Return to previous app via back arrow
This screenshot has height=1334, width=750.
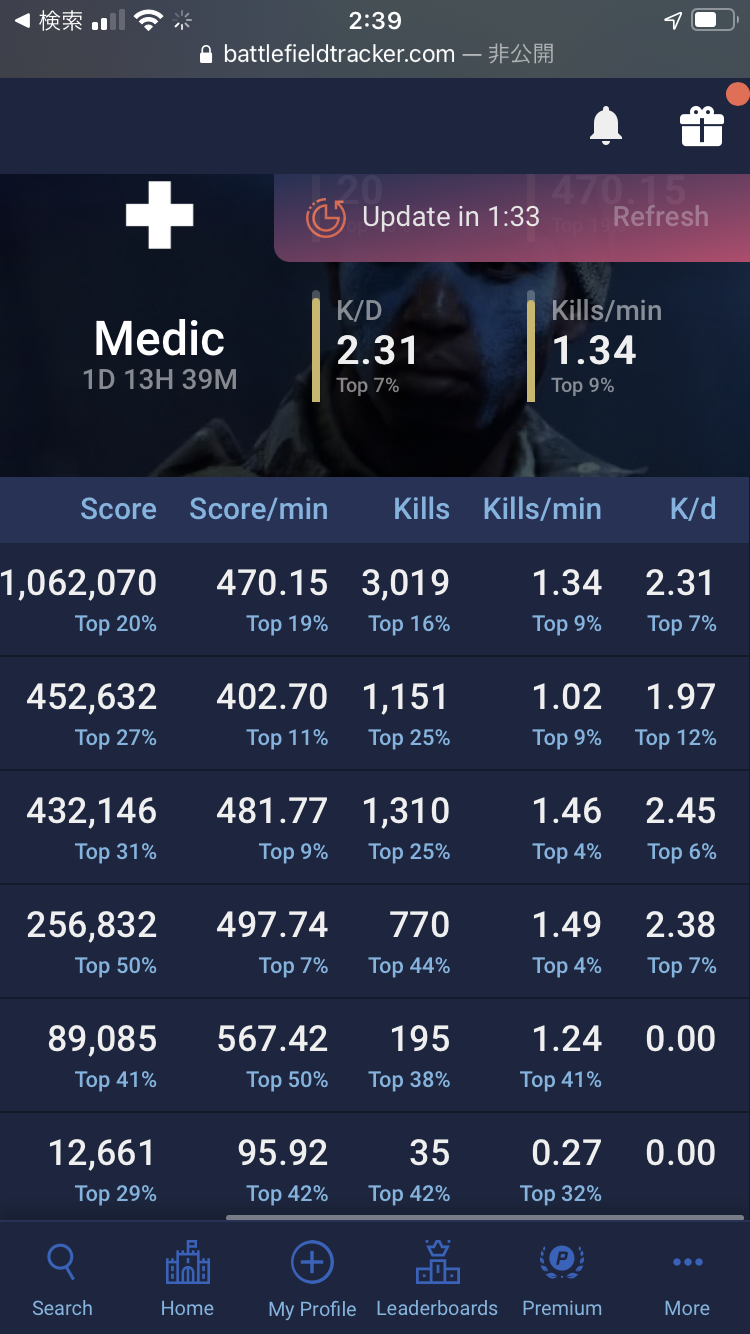point(48,20)
